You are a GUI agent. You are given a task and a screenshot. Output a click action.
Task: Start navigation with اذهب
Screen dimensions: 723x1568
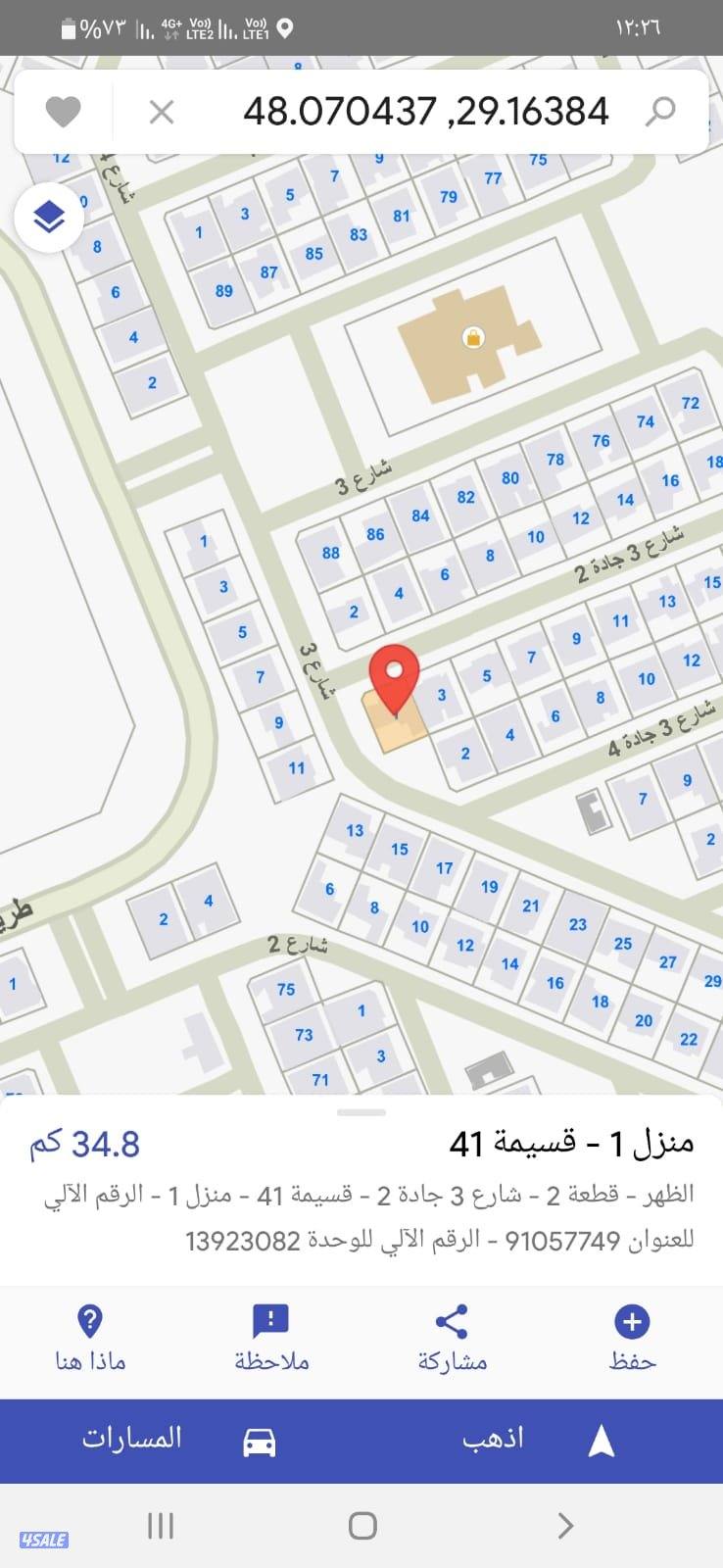(539, 1440)
